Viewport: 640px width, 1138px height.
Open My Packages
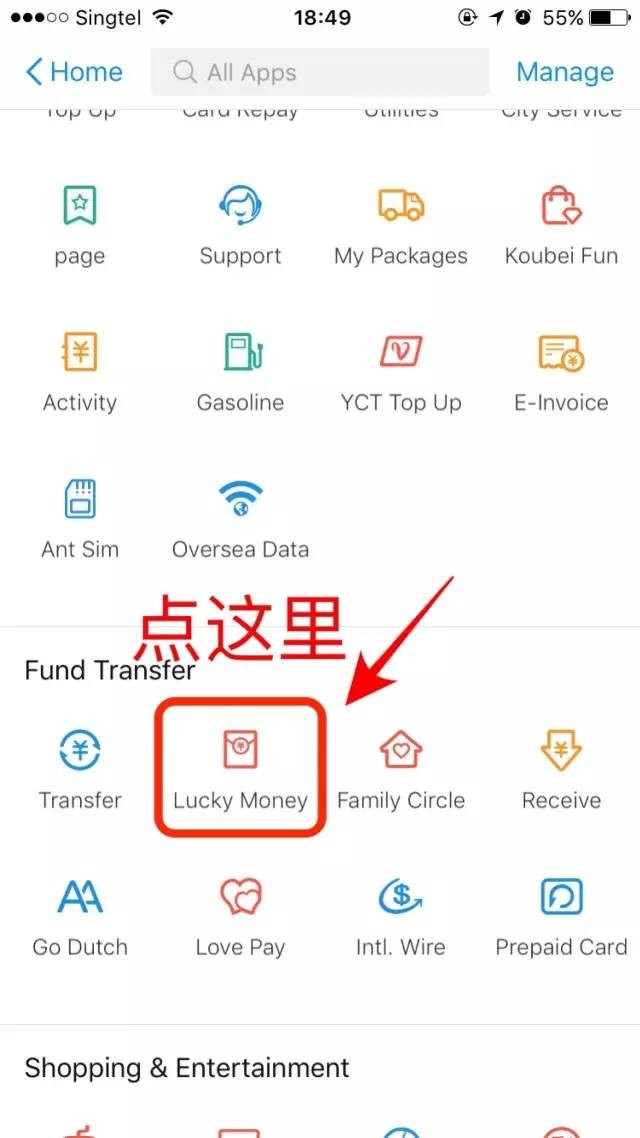pos(400,225)
